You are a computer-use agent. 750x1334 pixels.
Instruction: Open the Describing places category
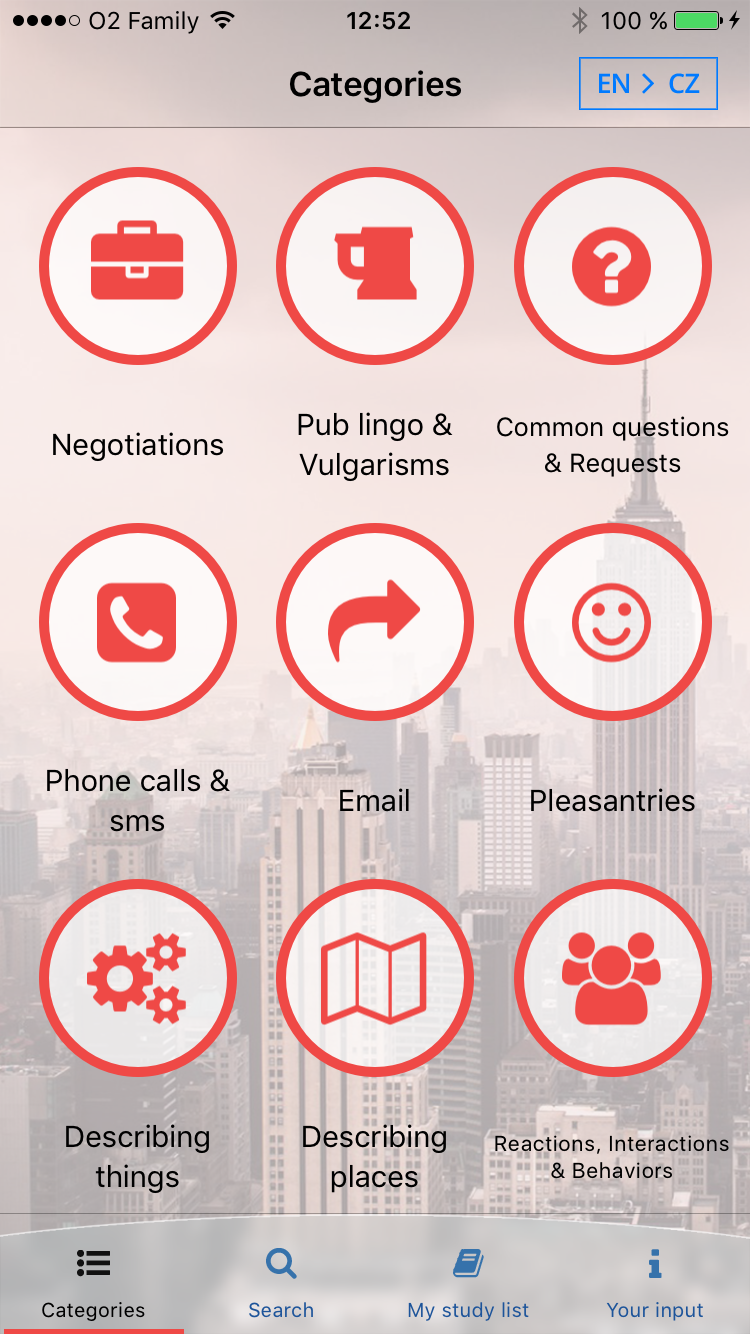375,978
